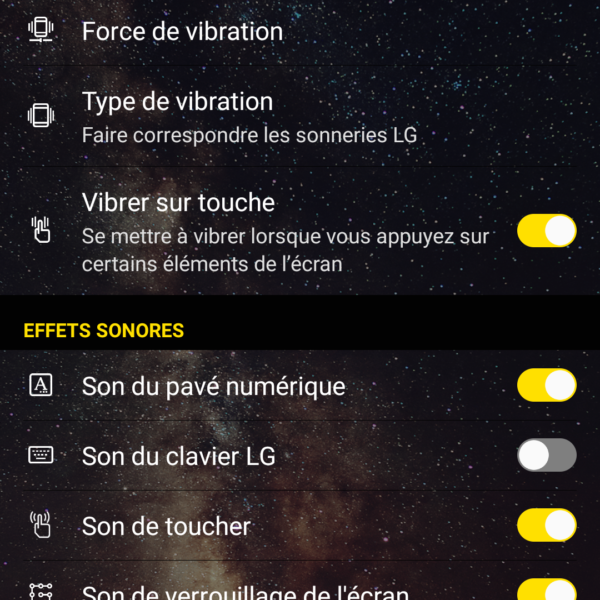
Task: Toggle off Son de toucher
Action: (x=546, y=525)
